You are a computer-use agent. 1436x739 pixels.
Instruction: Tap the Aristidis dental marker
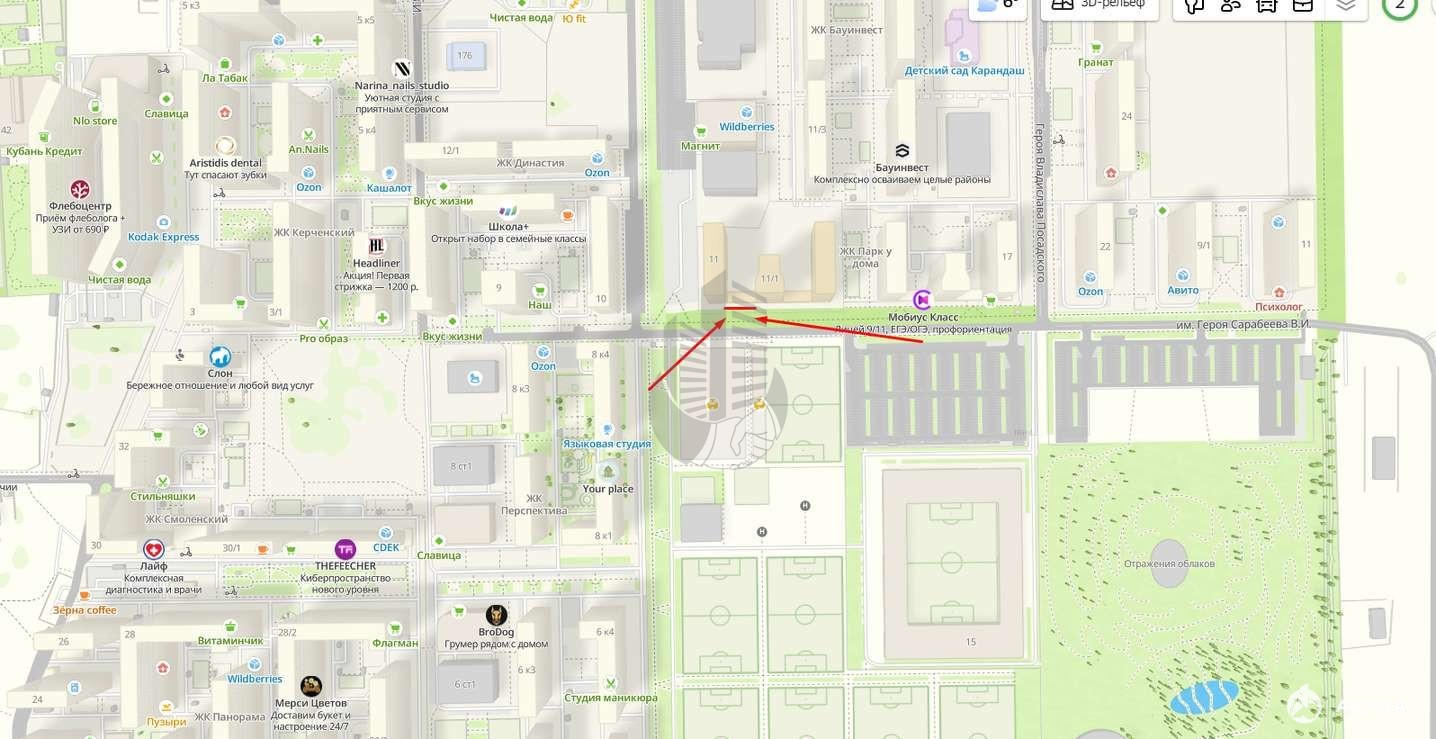(x=225, y=145)
